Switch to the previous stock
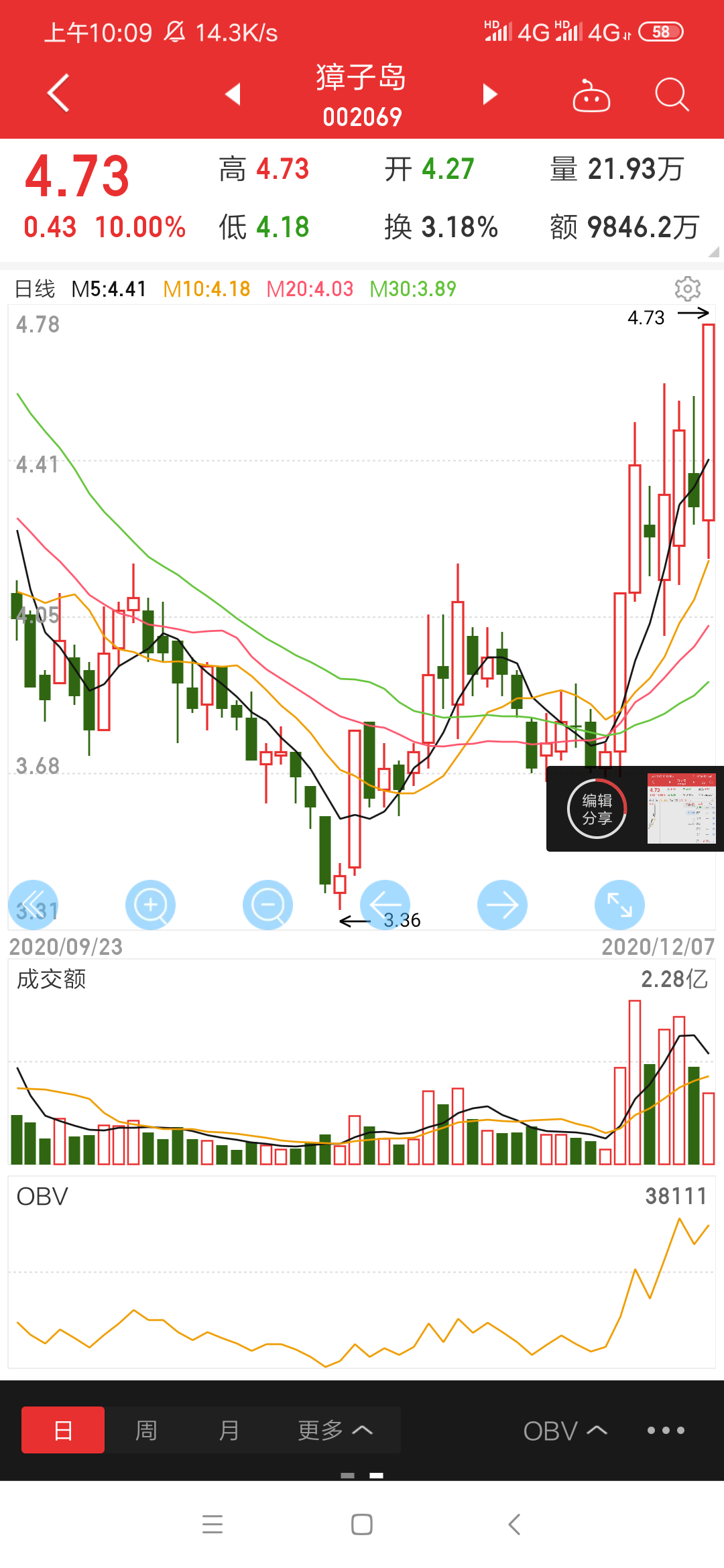724x1568 pixels. coord(233,94)
